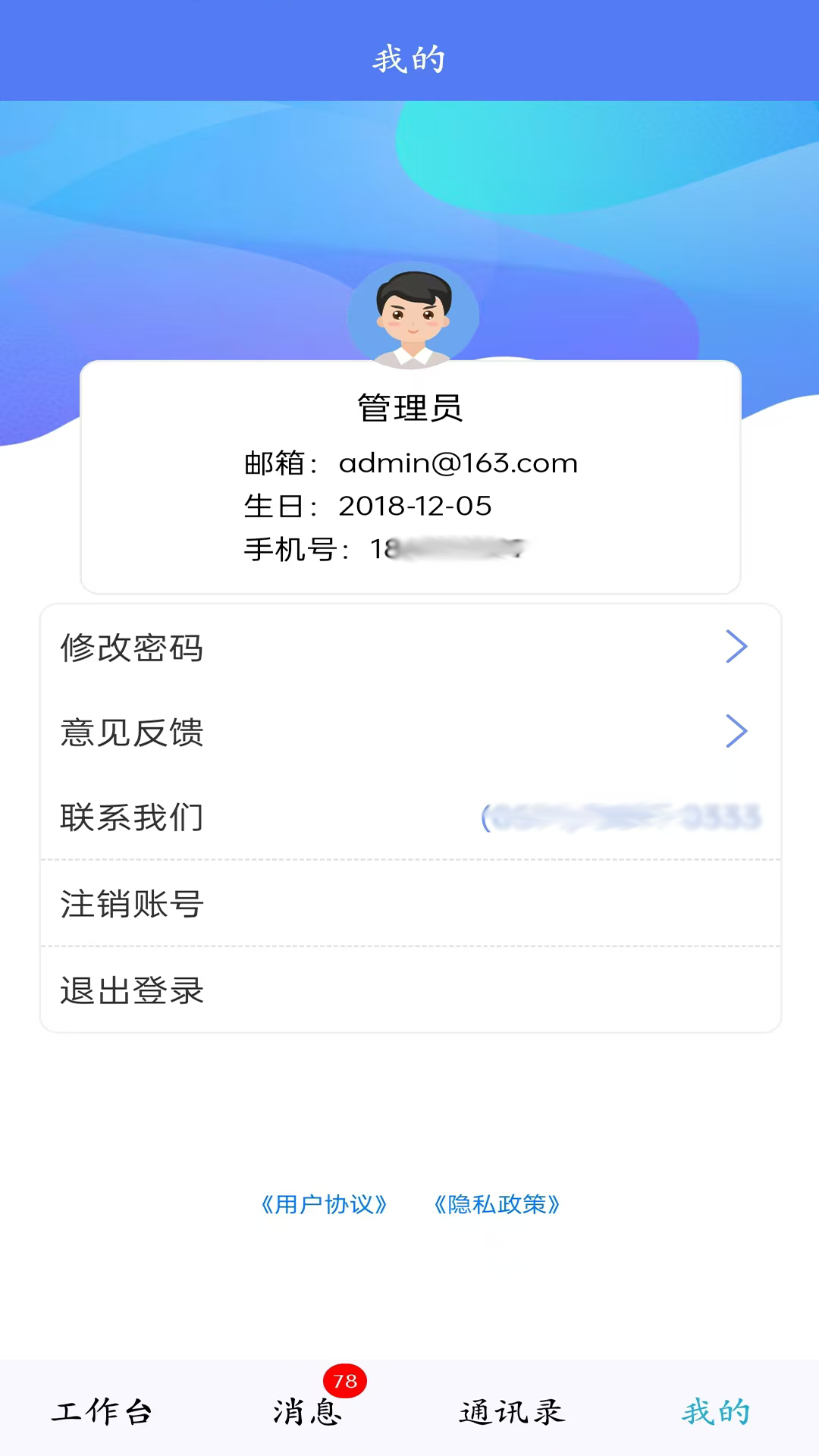Tap the profile avatar picture
Screen dimensions: 819x1456
(x=413, y=315)
